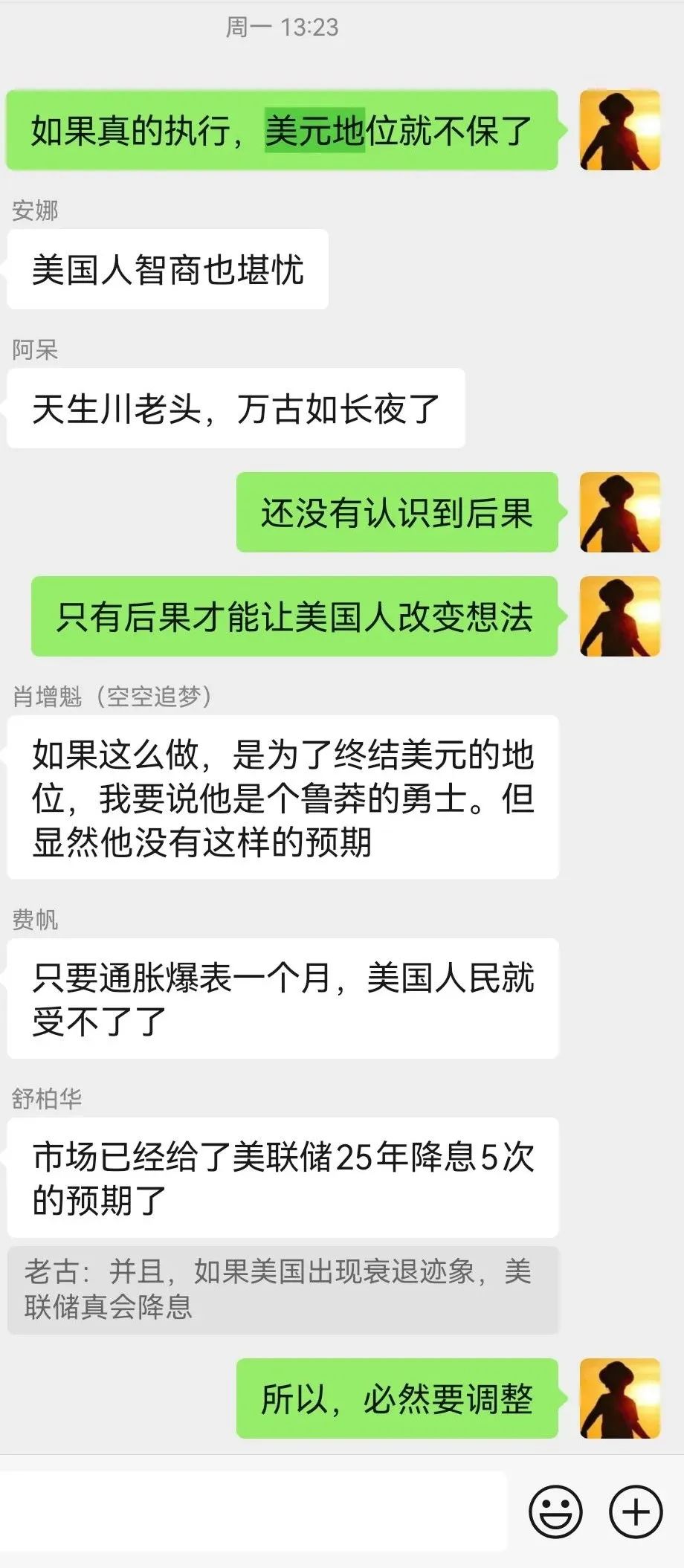Tap avatar beside 如果真的执行 message
Image resolution: width=684 pixels, height=1568 pixels.
pyautogui.click(x=620, y=130)
